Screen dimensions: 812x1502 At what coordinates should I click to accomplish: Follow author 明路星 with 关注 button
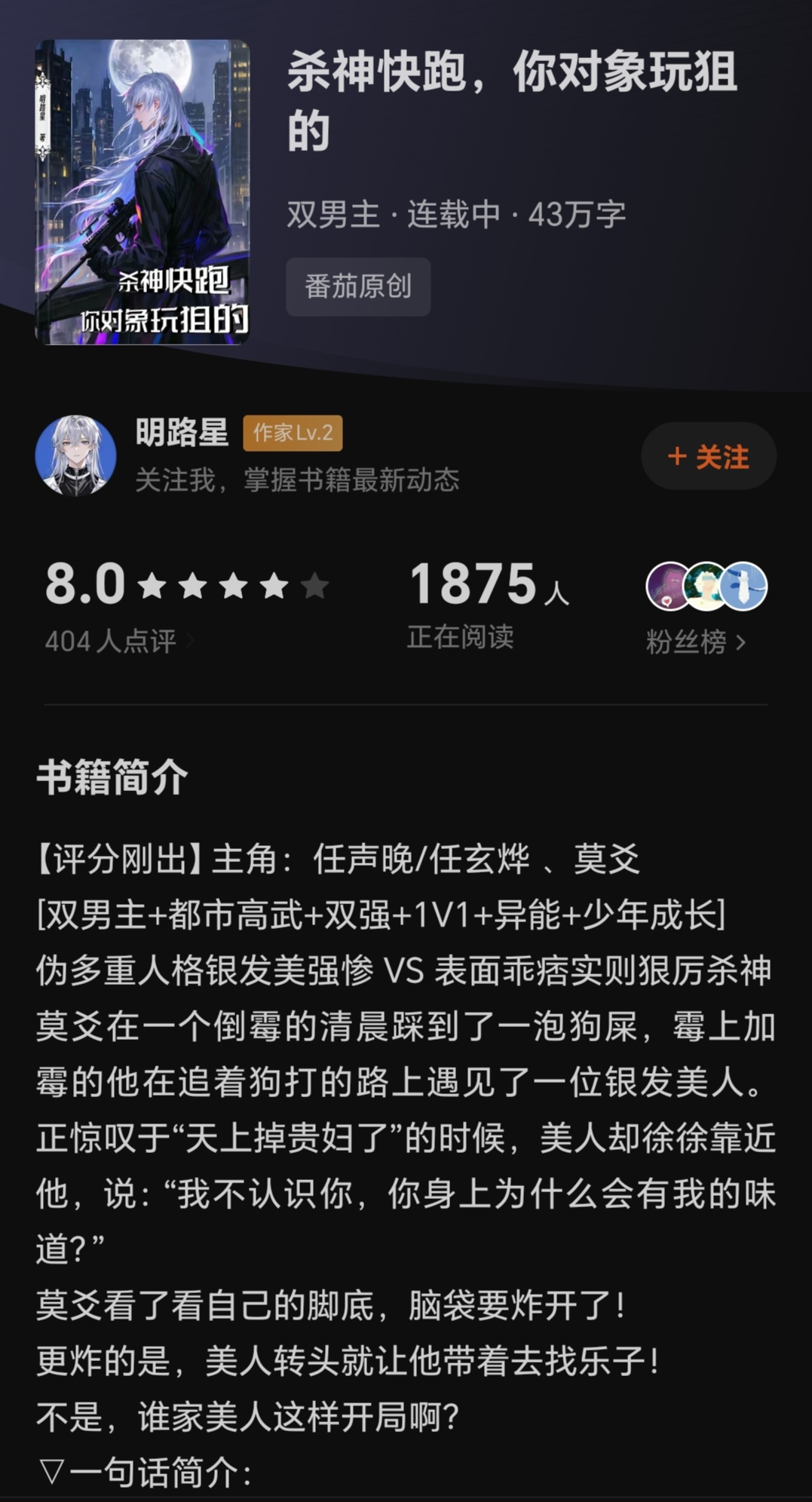pyautogui.click(x=708, y=456)
